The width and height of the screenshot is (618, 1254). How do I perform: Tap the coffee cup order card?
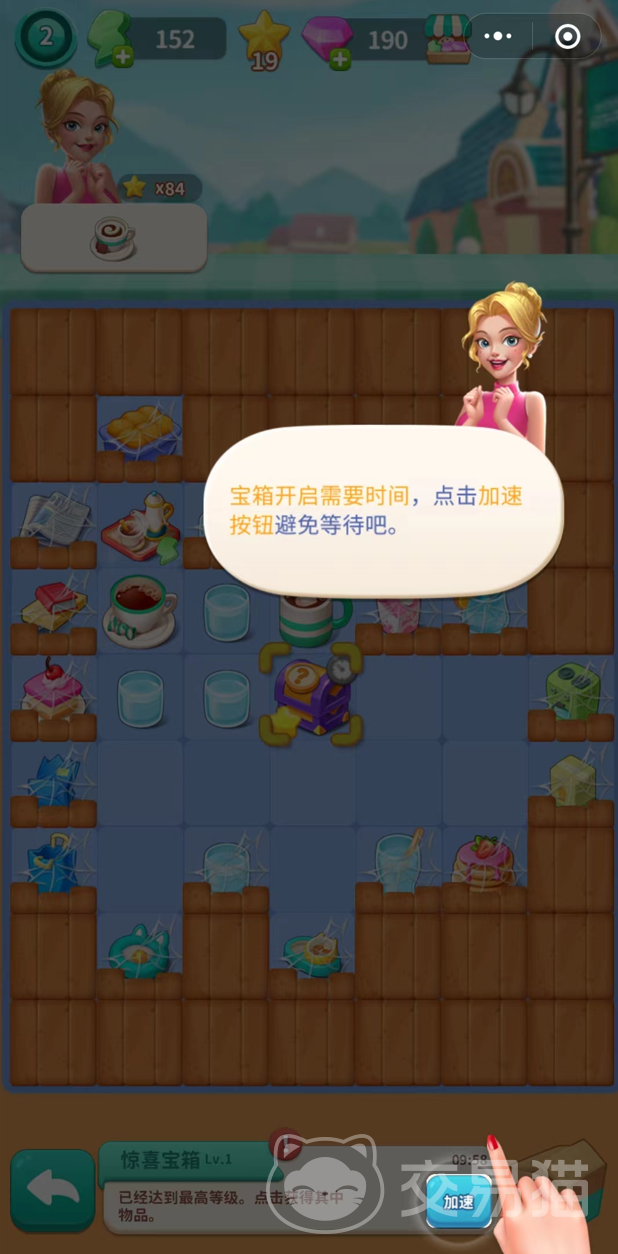coord(113,238)
